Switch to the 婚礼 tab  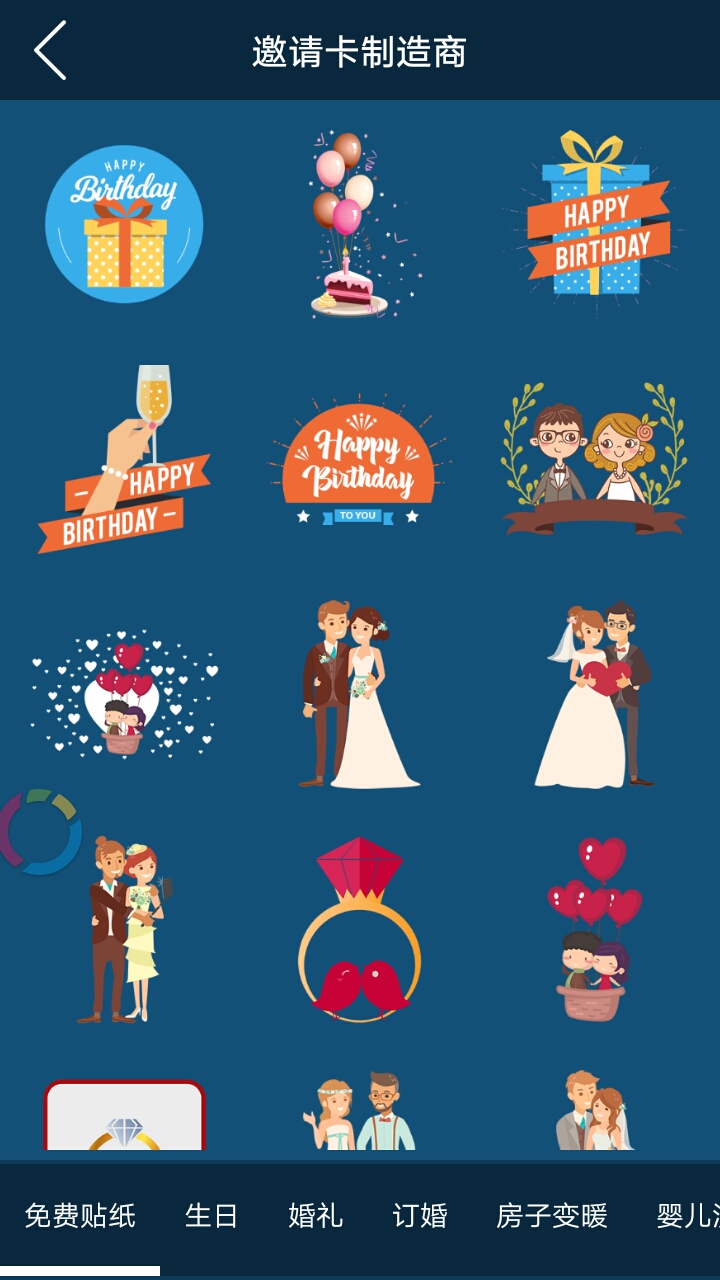(x=315, y=1216)
